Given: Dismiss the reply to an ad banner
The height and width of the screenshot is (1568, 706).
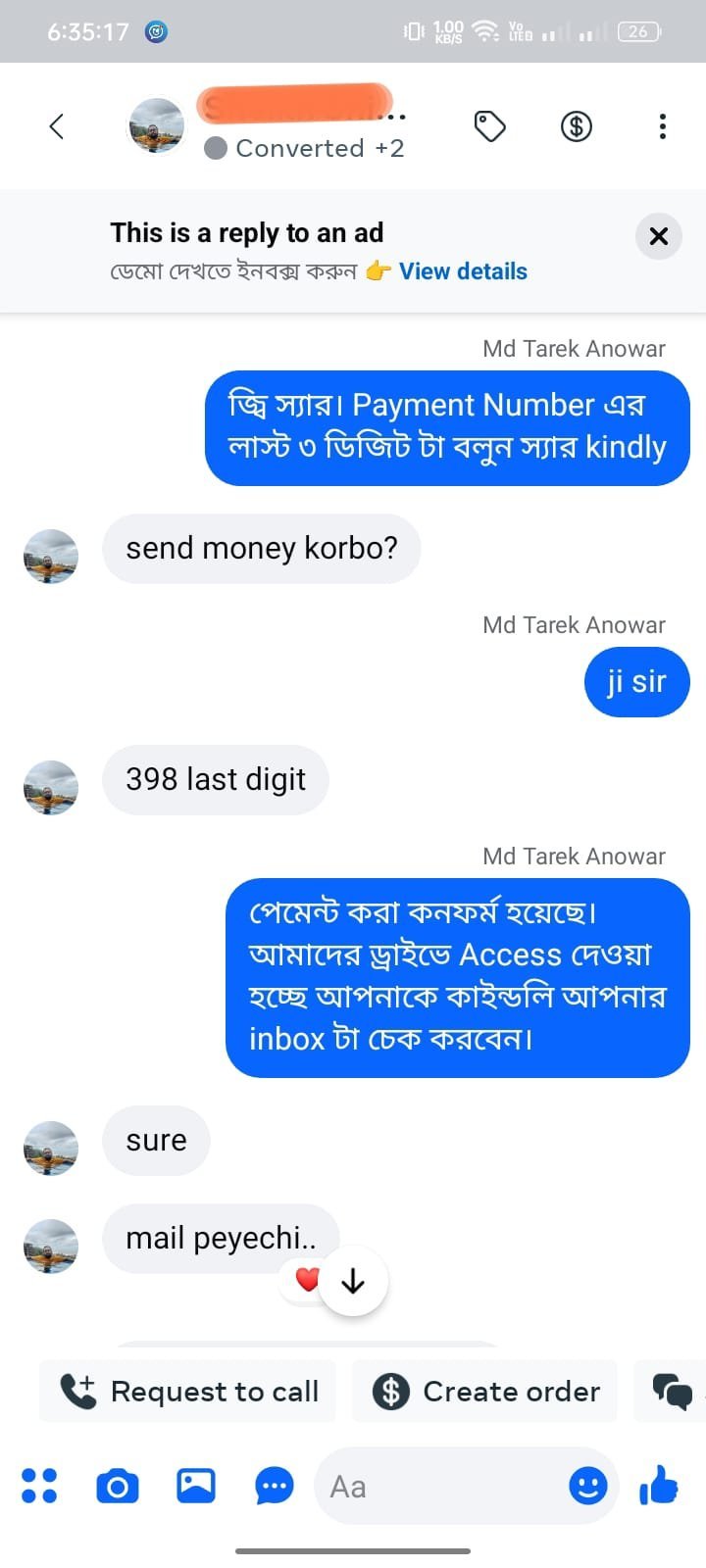Looking at the screenshot, I should [x=659, y=236].
